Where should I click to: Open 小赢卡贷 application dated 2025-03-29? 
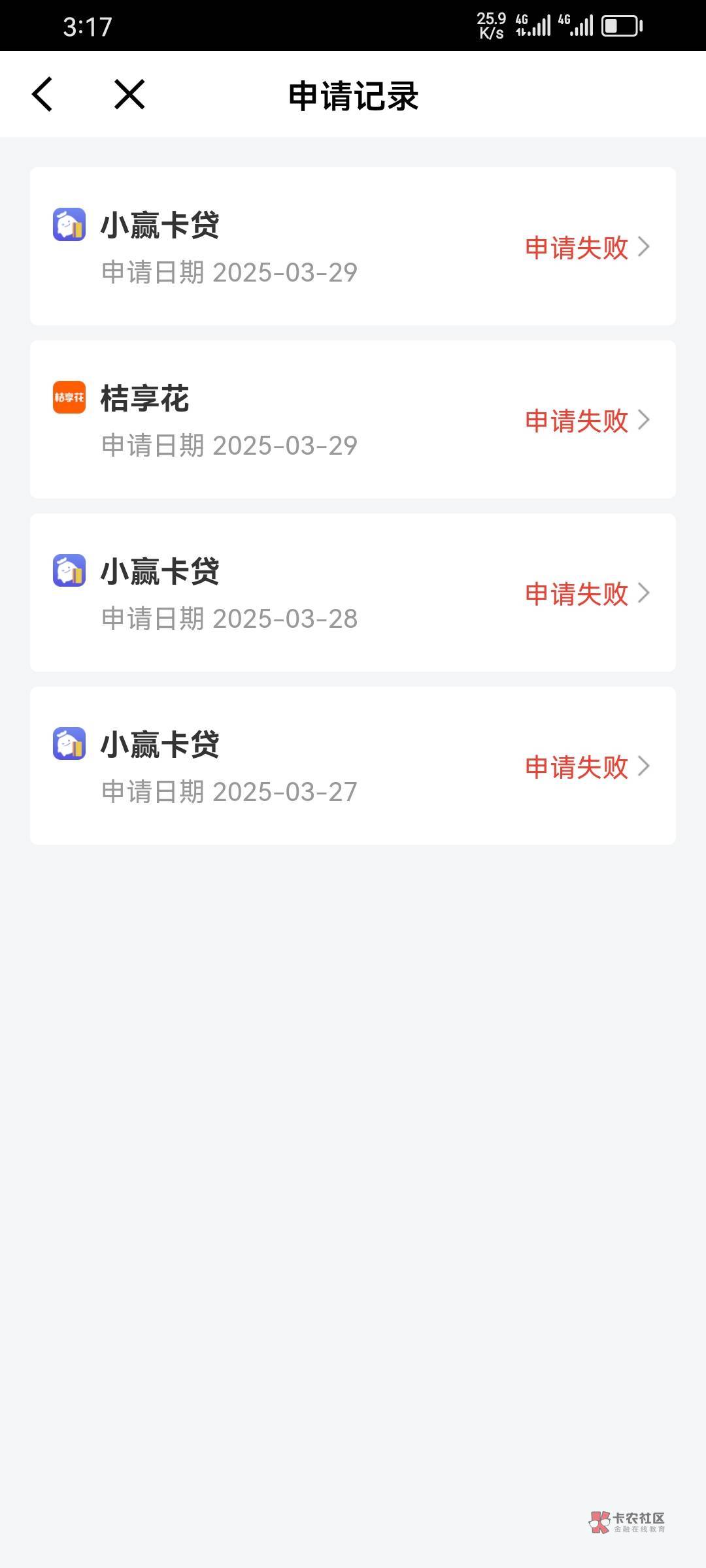click(x=353, y=246)
